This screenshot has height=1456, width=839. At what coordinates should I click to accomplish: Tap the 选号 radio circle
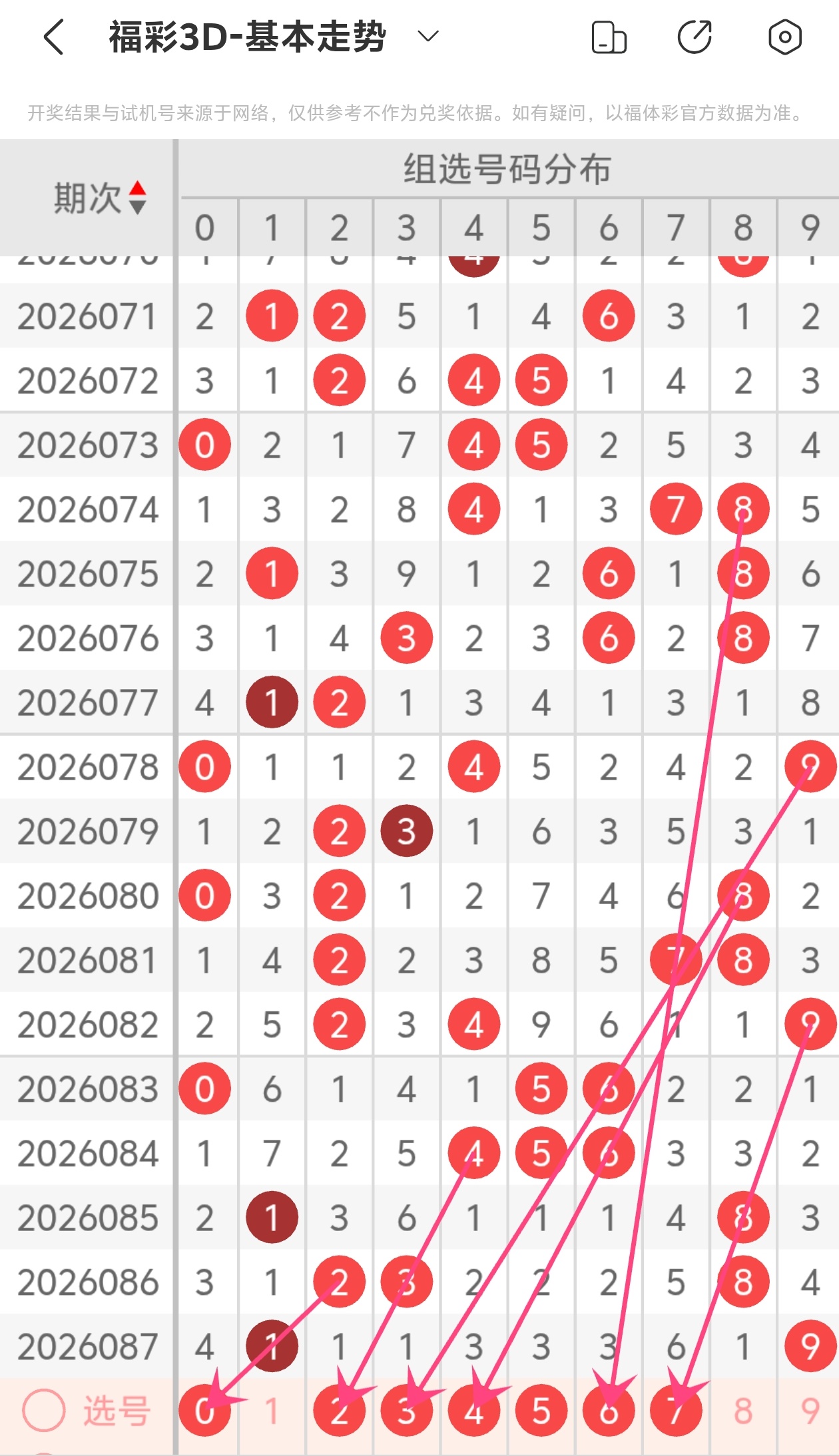(x=44, y=1410)
